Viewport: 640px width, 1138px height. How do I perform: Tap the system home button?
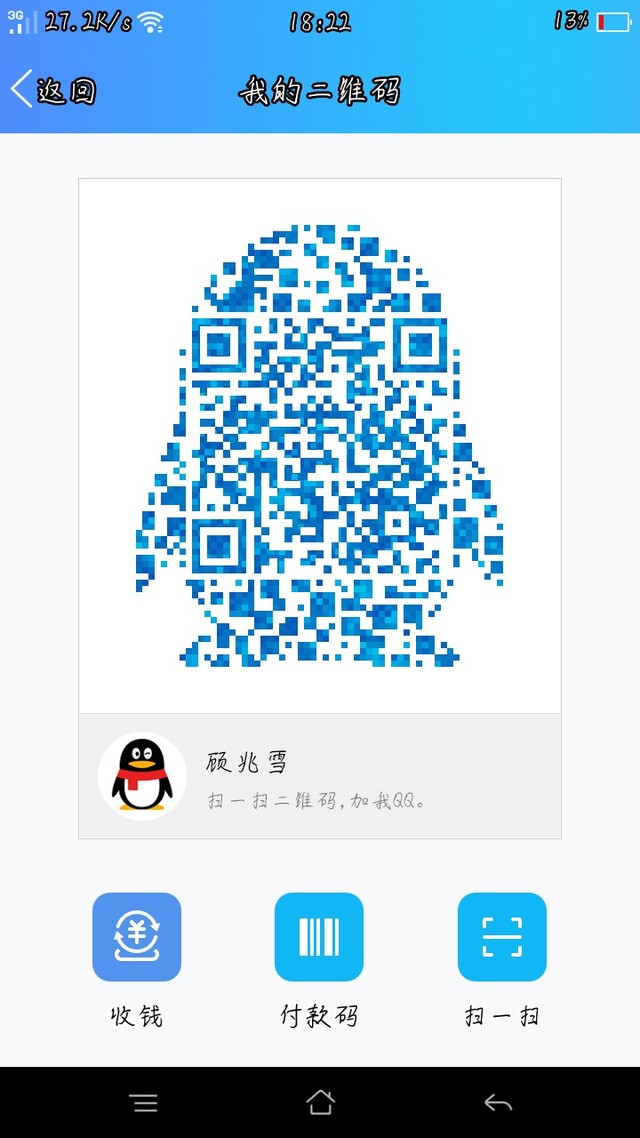(320, 1102)
